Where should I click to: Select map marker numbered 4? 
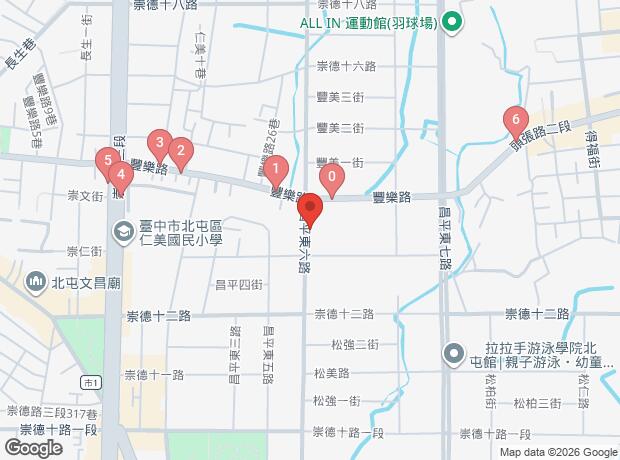click(x=121, y=179)
